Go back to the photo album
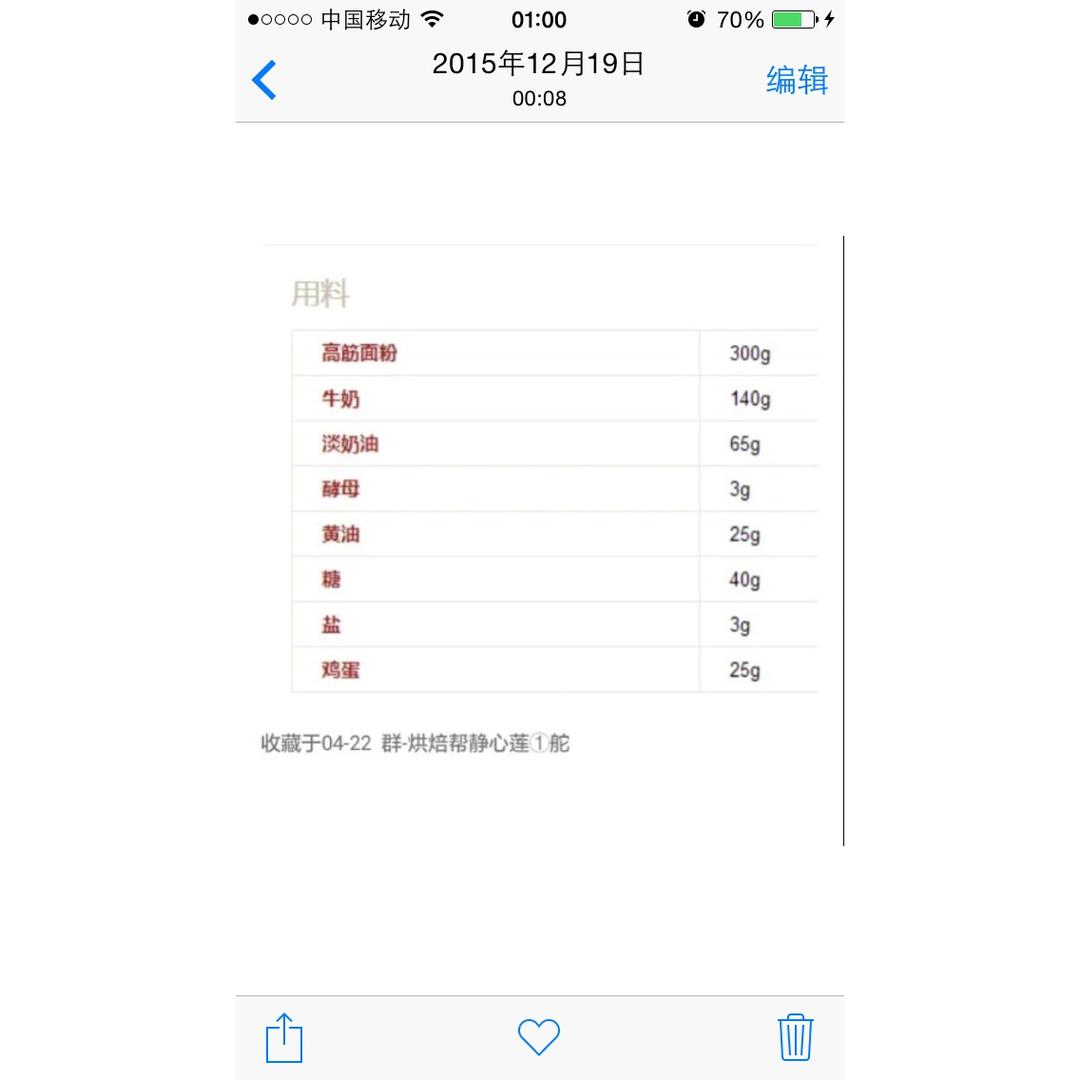 coord(264,80)
